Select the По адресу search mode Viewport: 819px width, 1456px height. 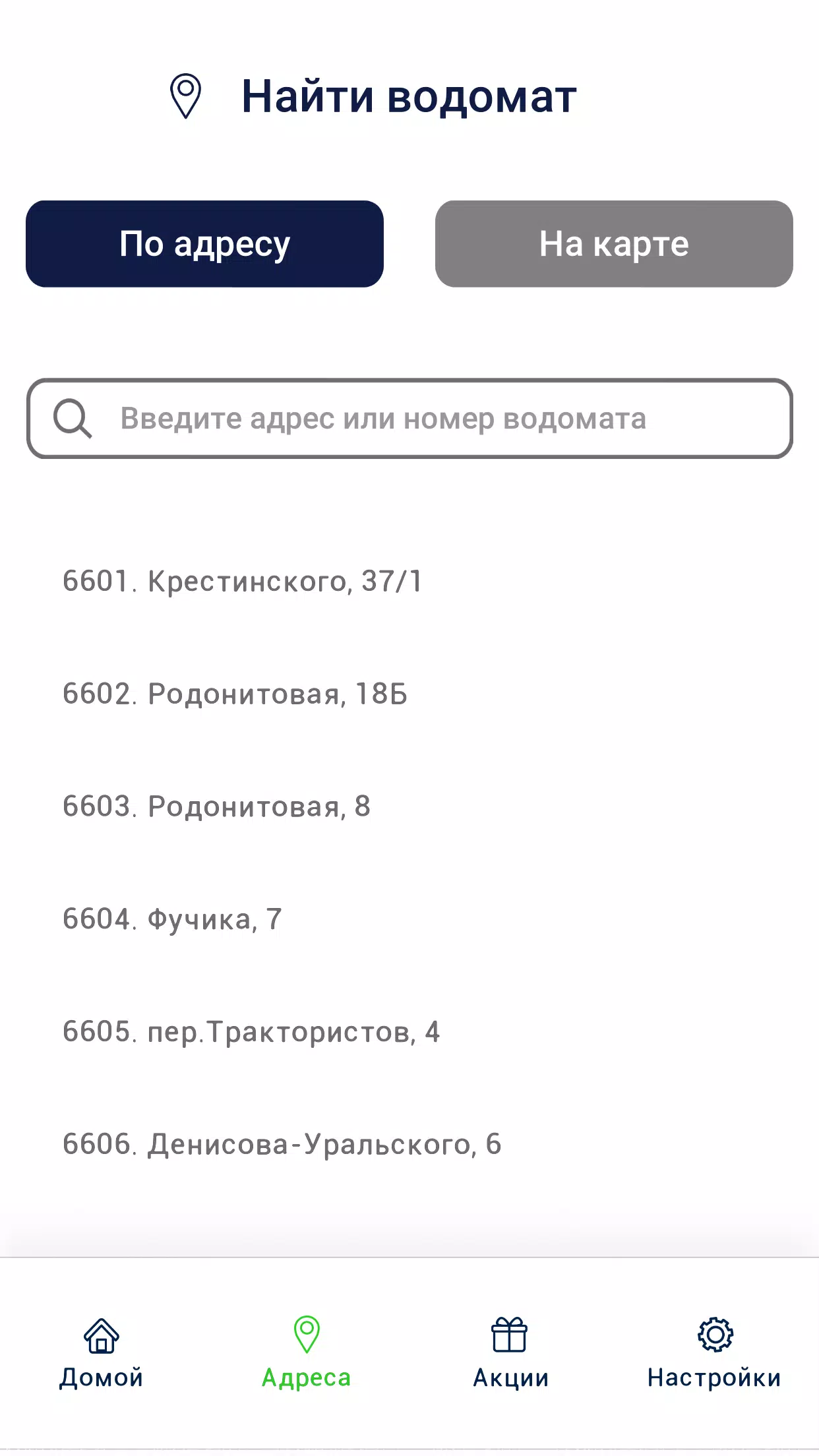[204, 244]
